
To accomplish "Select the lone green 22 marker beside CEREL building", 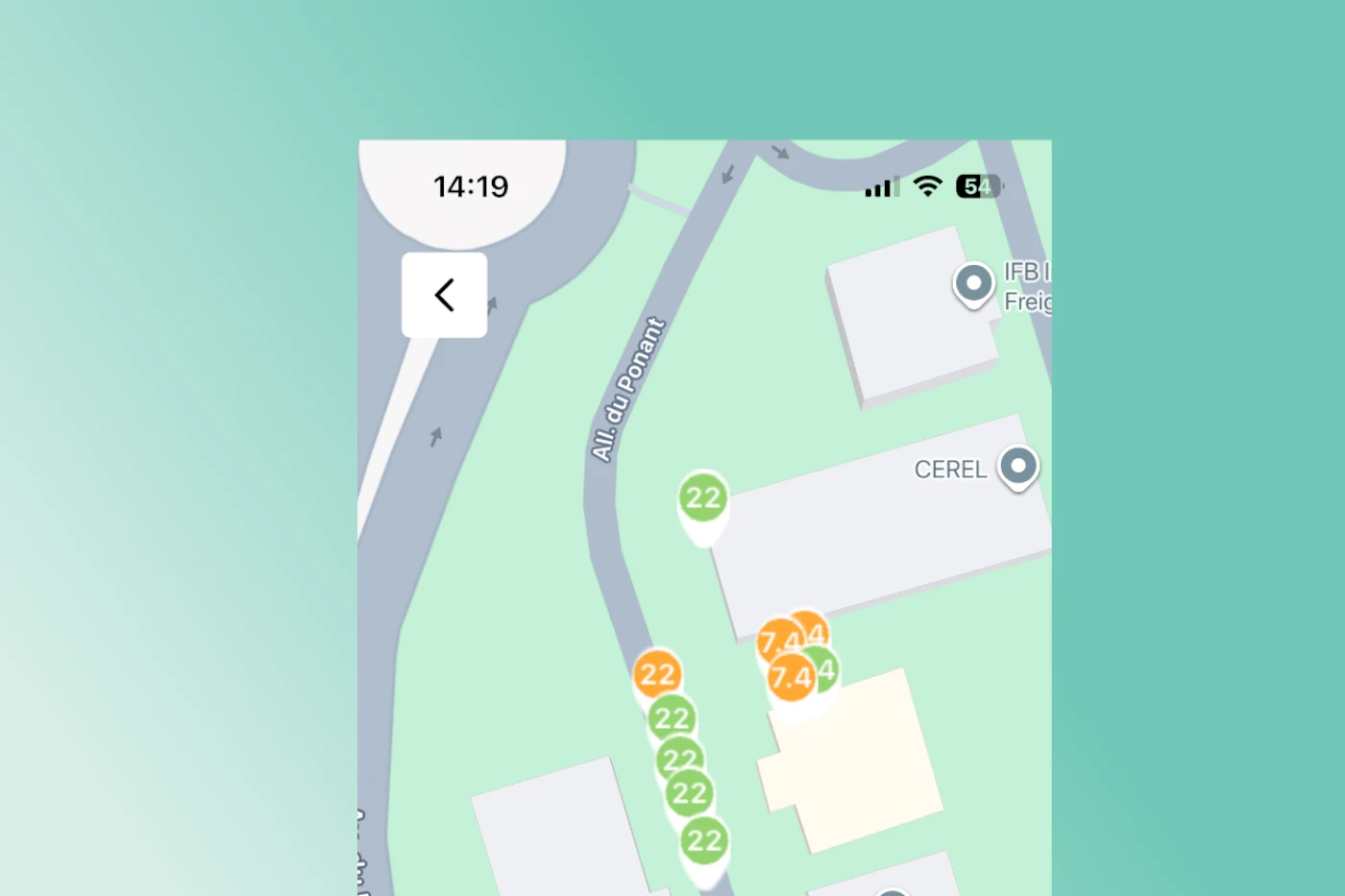I will 703,498.
